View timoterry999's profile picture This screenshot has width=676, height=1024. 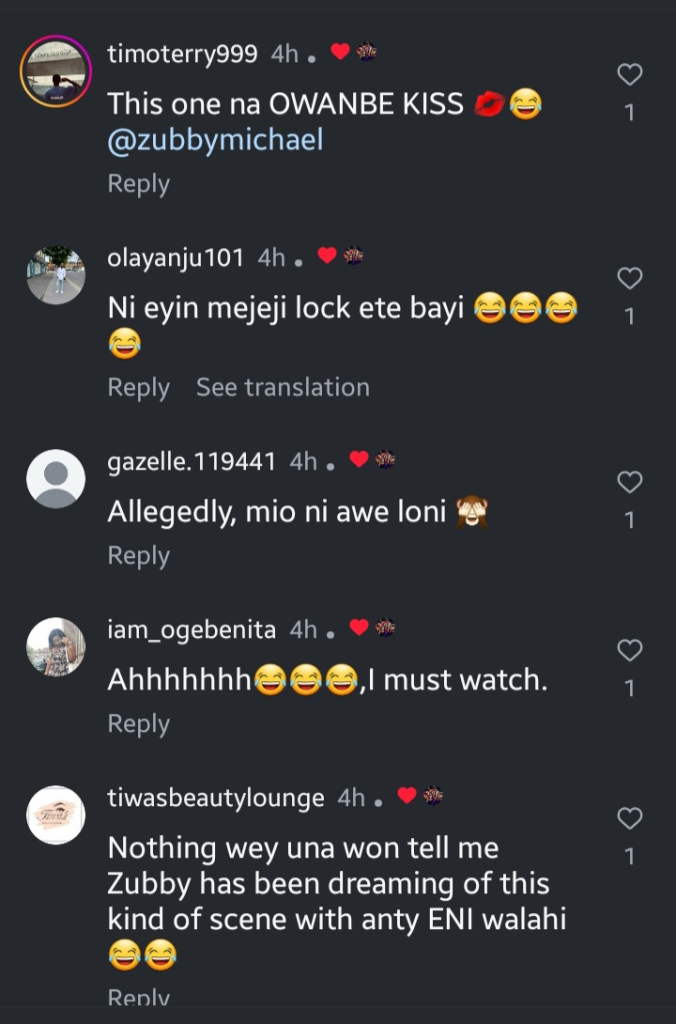[x=56, y=72]
